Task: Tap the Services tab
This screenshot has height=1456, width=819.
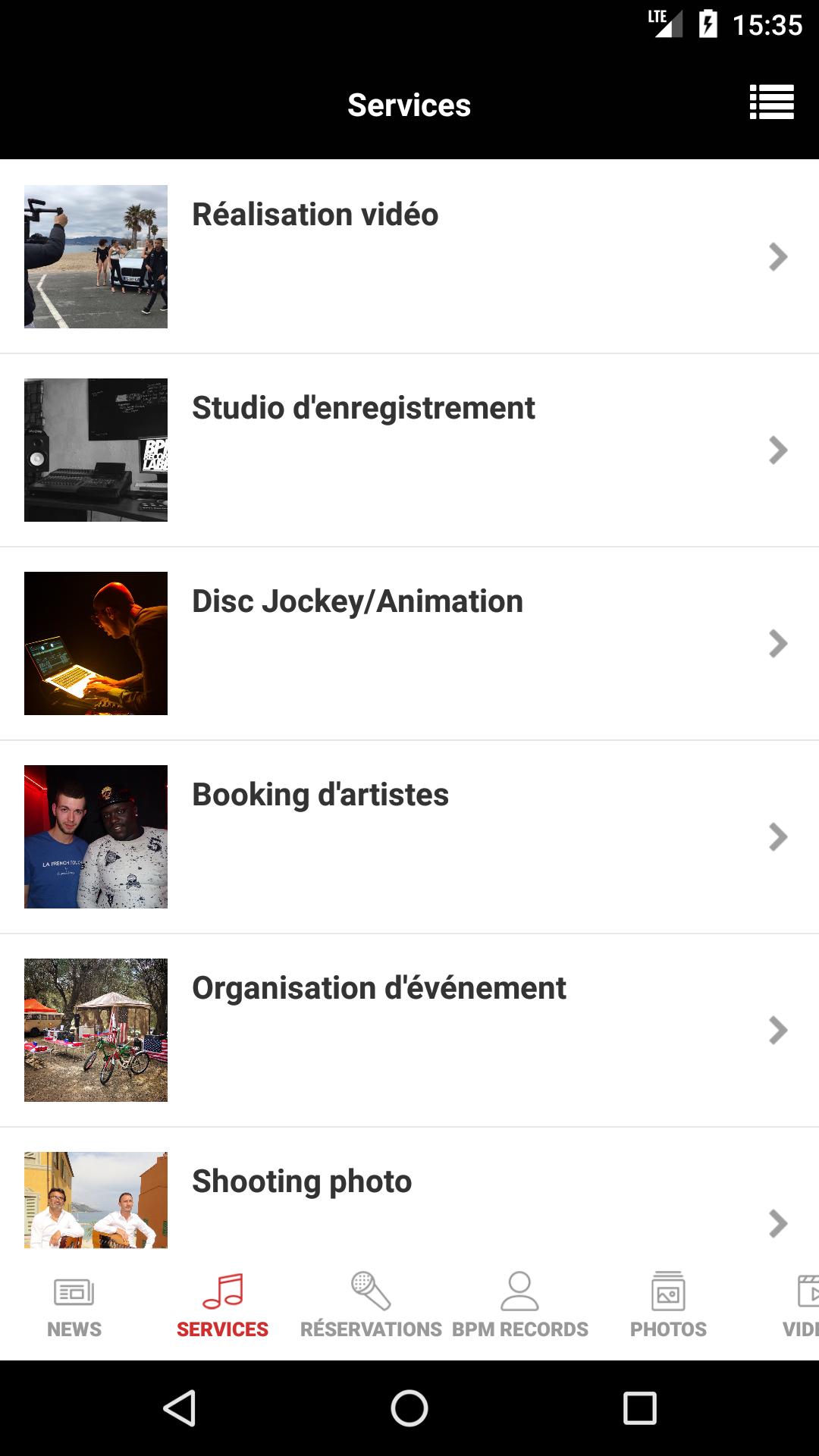Action: (223, 1306)
